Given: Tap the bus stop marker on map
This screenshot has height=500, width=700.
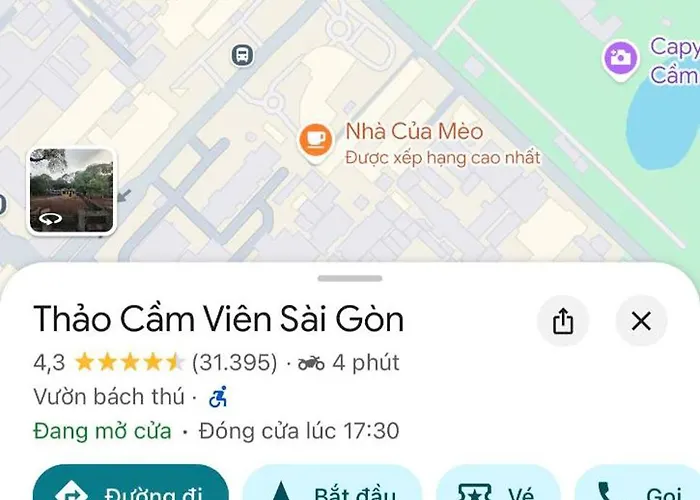Looking at the screenshot, I should [x=242, y=55].
